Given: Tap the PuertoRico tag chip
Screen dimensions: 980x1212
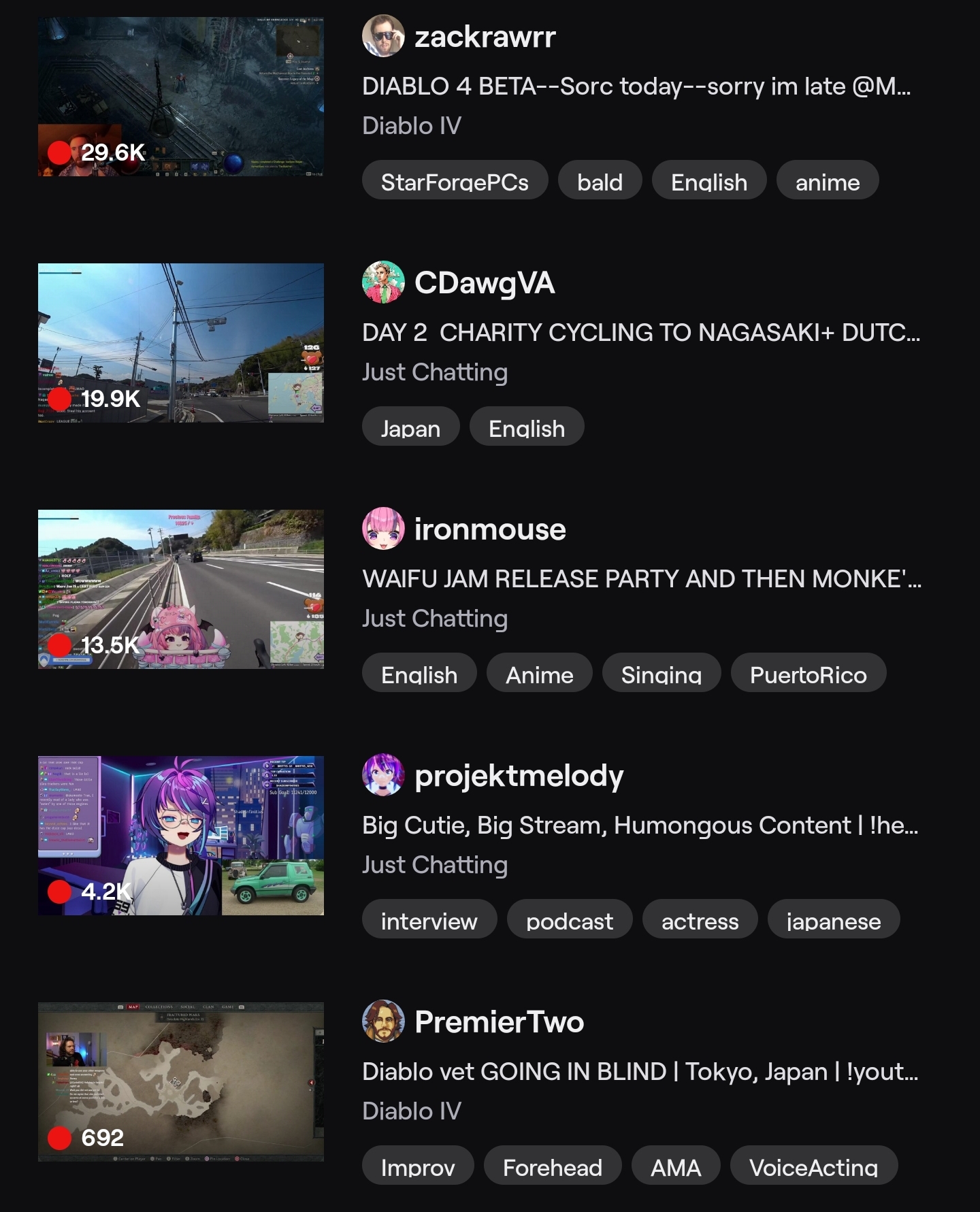Looking at the screenshot, I should pos(808,674).
